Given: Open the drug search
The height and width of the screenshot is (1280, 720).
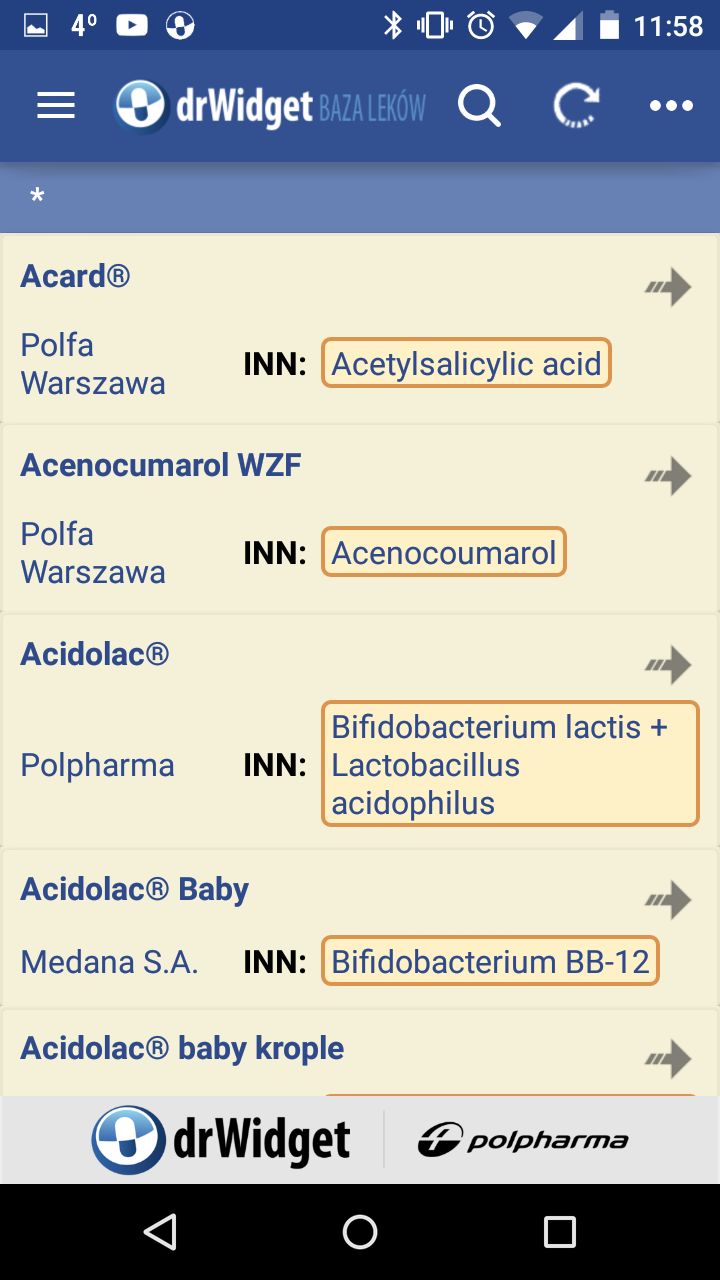Looking at the screenshot, I should point(479,105).
